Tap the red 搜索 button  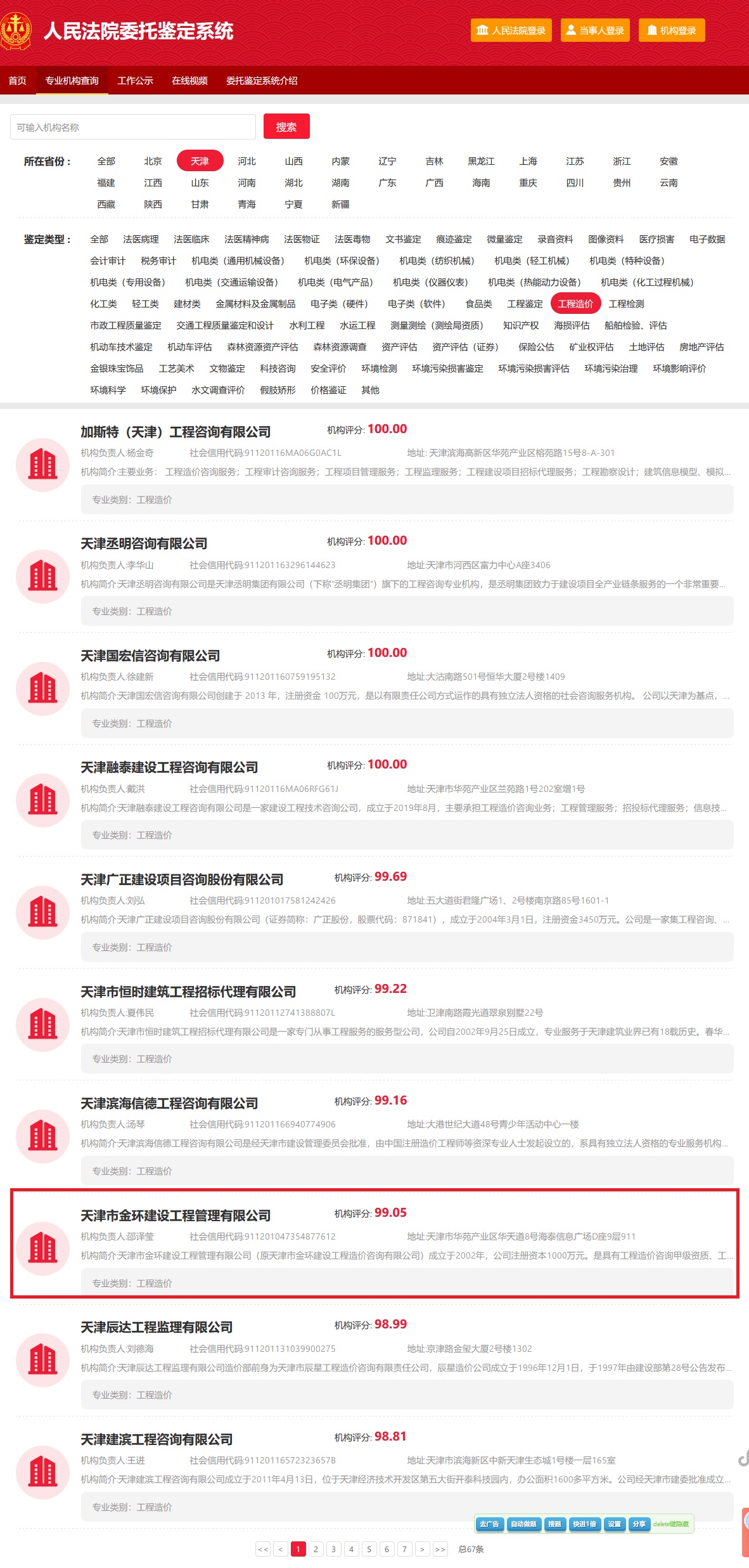(x=286, y=127)
